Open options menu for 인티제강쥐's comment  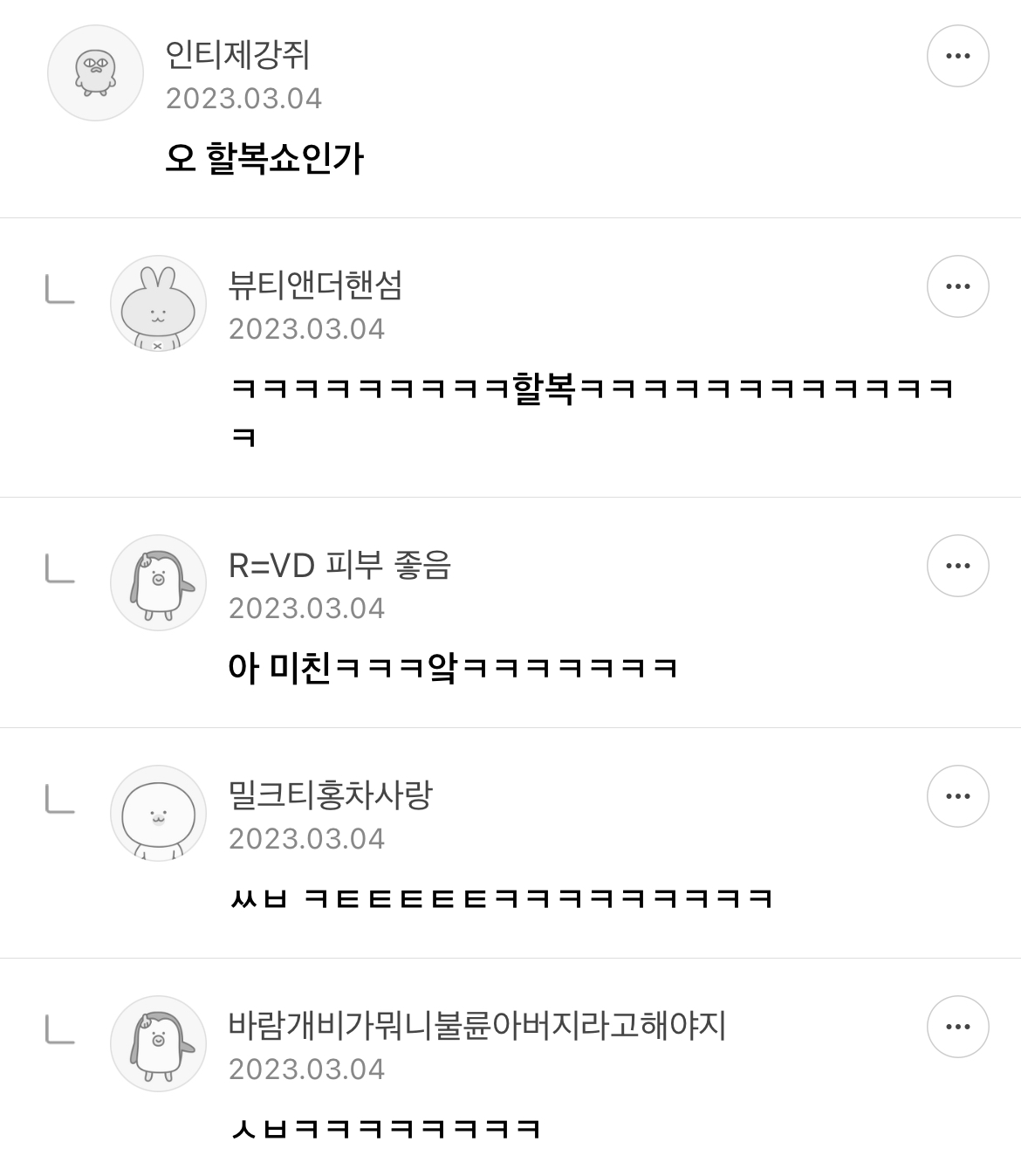958,54
